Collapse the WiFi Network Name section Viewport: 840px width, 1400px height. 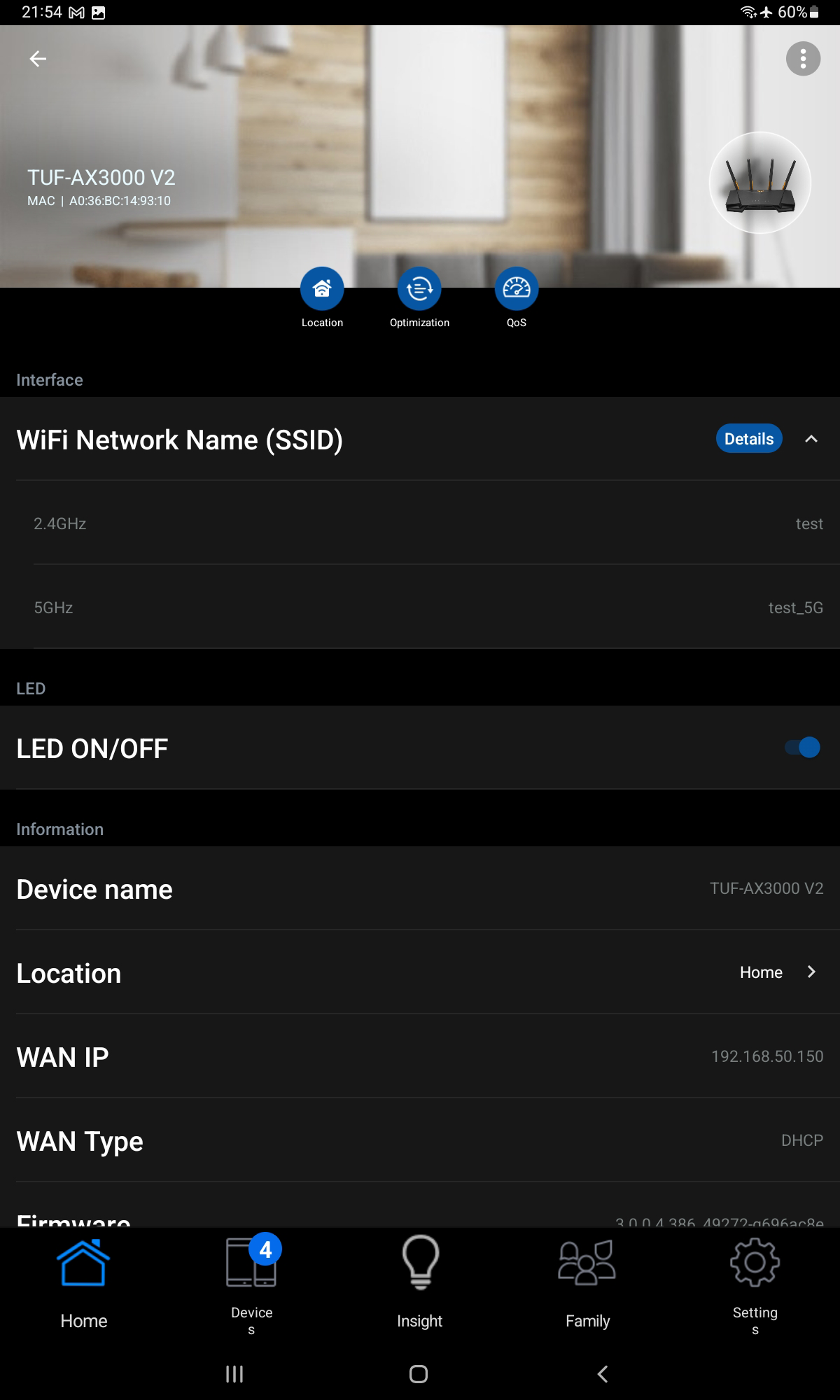coord(811,439)
